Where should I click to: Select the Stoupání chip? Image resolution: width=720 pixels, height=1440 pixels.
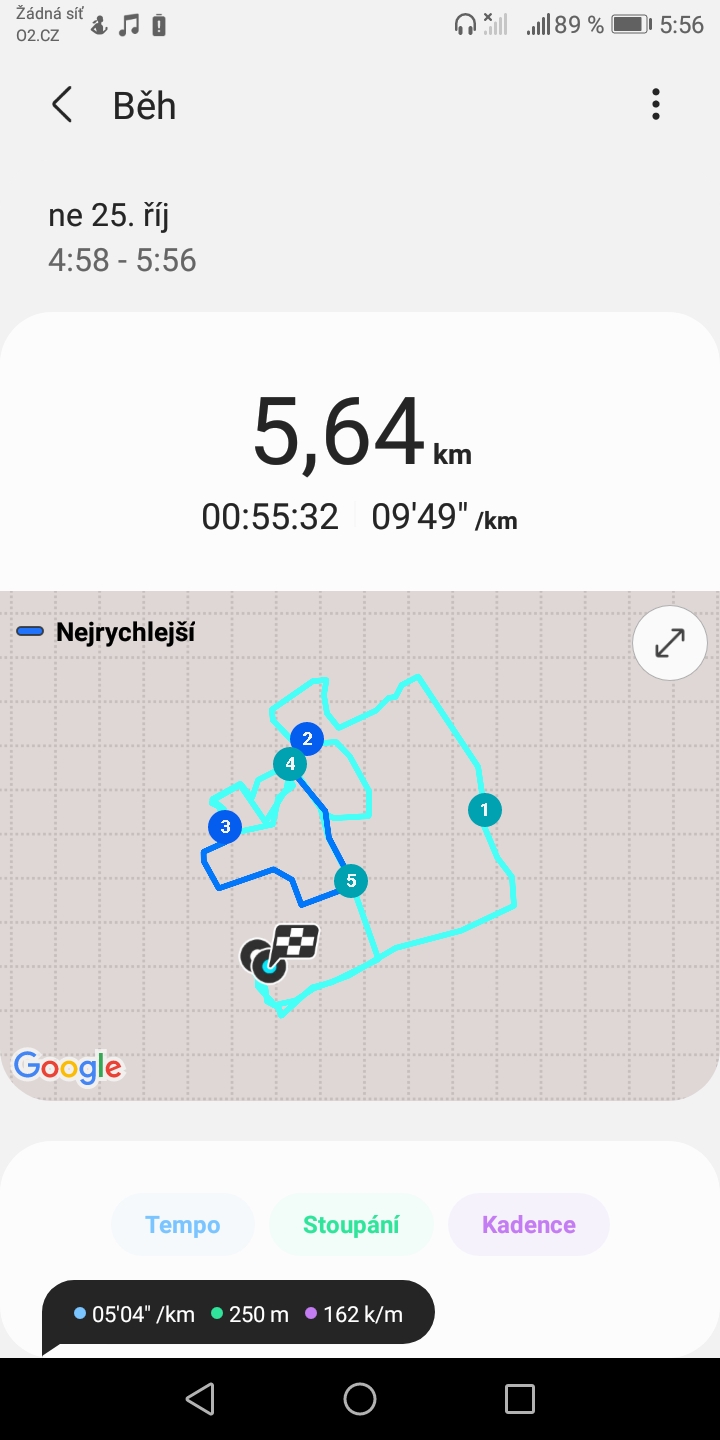point(351,1225)
